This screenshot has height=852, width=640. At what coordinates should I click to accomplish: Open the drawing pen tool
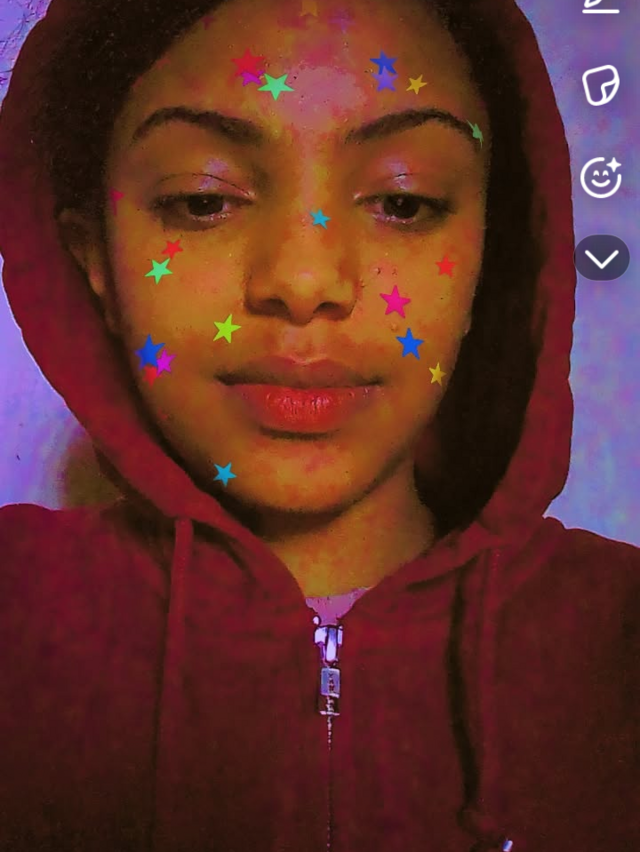(601, 6)
